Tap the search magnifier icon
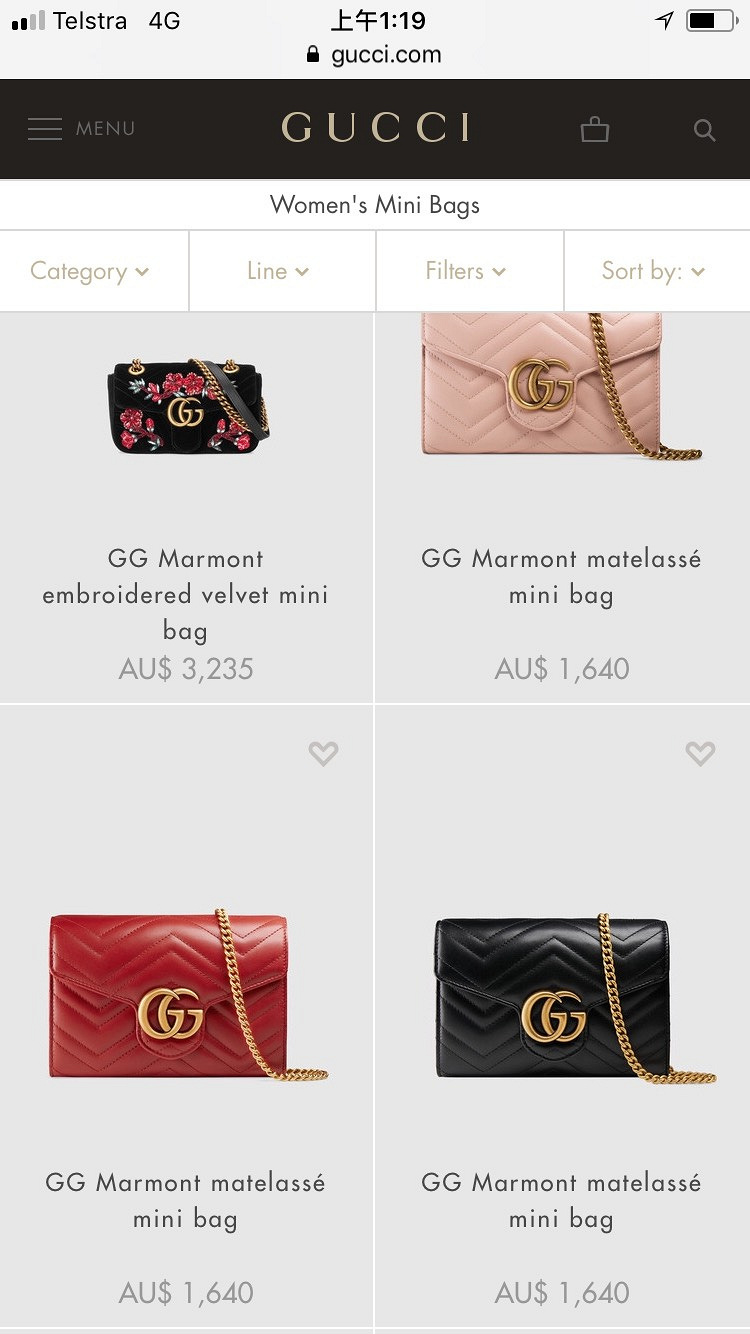The height and width of the screenshot is (1334, 750). [705, 130]
